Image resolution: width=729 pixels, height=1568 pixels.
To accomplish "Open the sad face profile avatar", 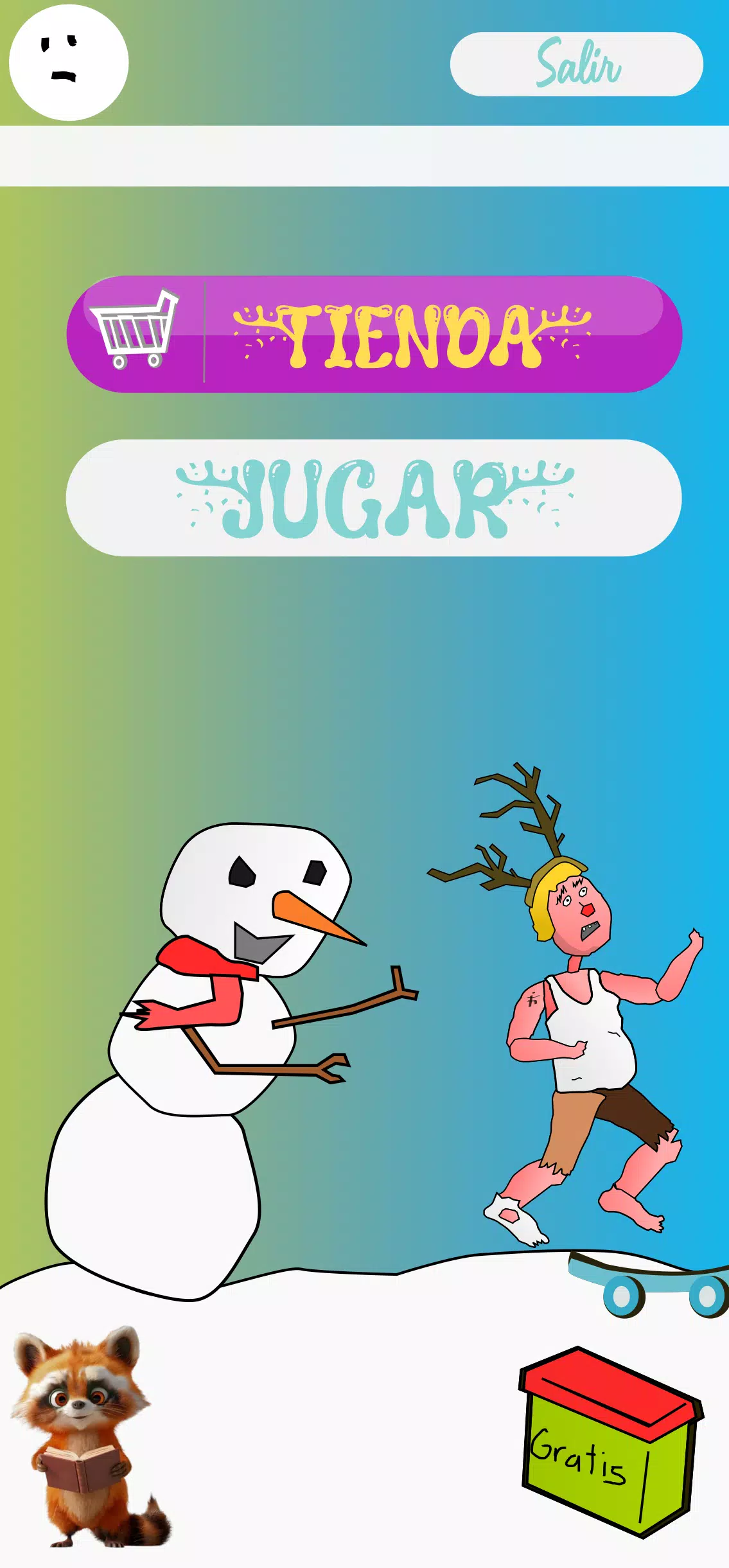I will [69, 62].
